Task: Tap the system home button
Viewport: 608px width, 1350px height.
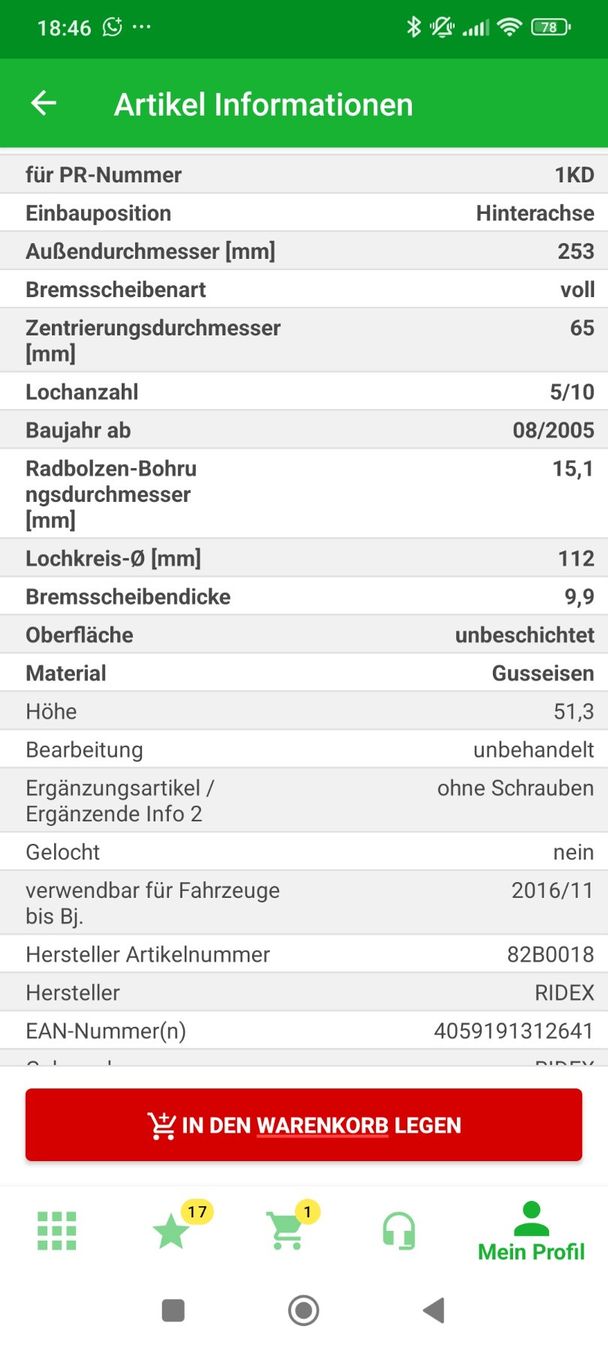Action: (x=303, y=1310)
